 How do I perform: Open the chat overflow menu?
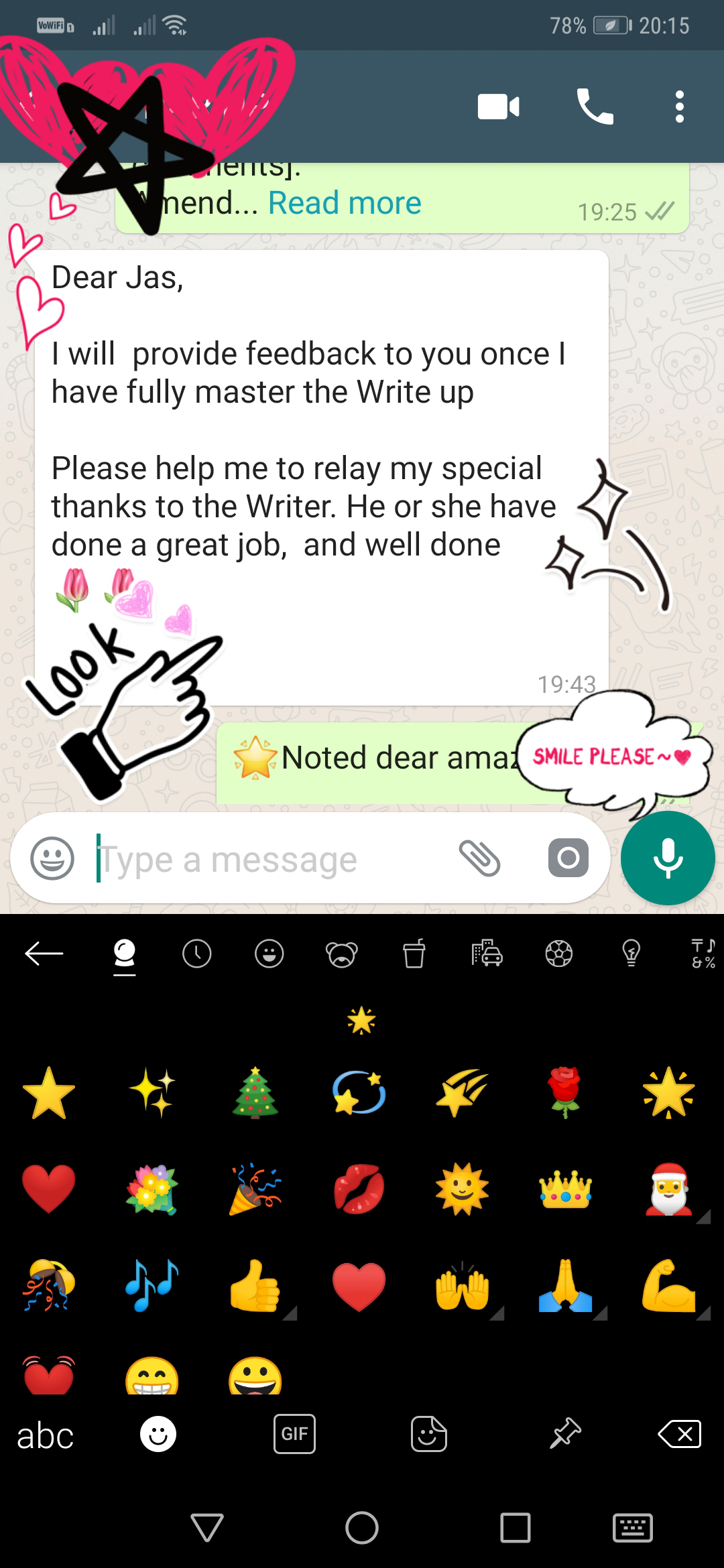click(679, 107)
